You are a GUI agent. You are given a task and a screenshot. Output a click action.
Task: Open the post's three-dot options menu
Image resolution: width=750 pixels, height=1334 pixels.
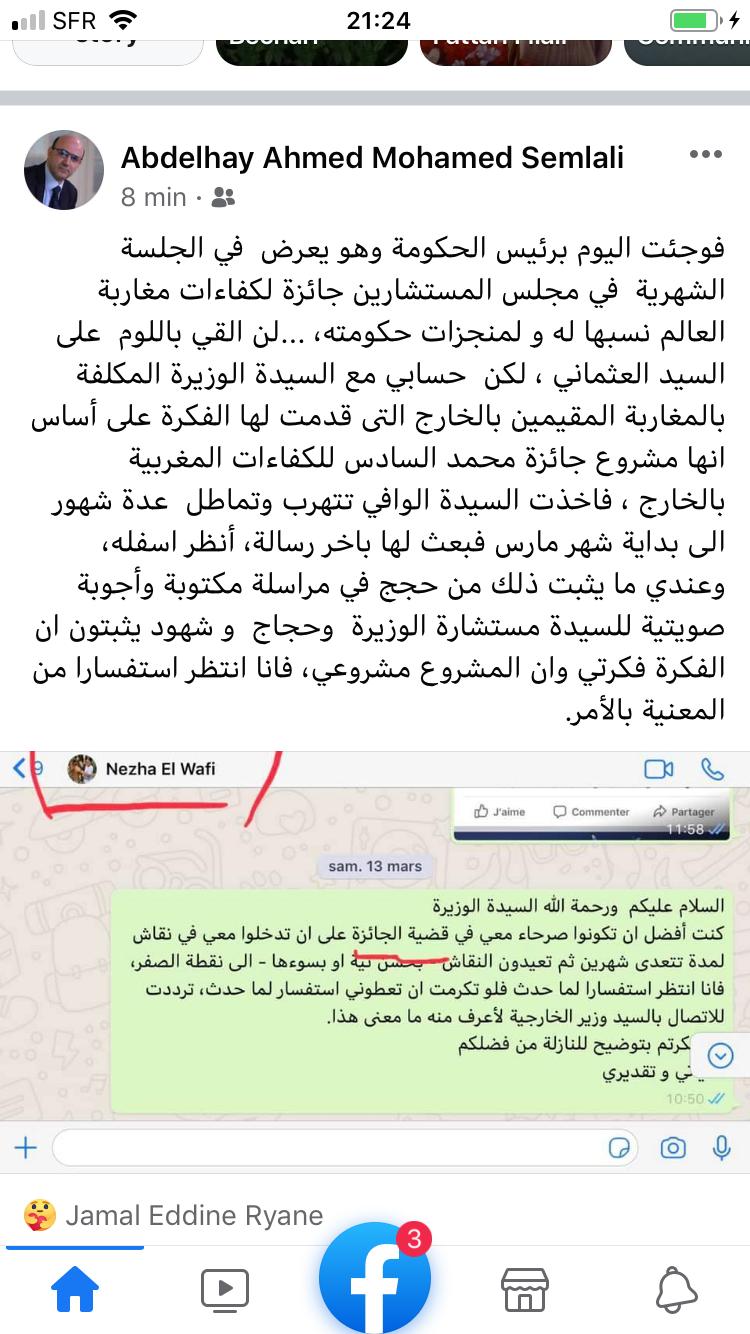click(x=705, y=155)
